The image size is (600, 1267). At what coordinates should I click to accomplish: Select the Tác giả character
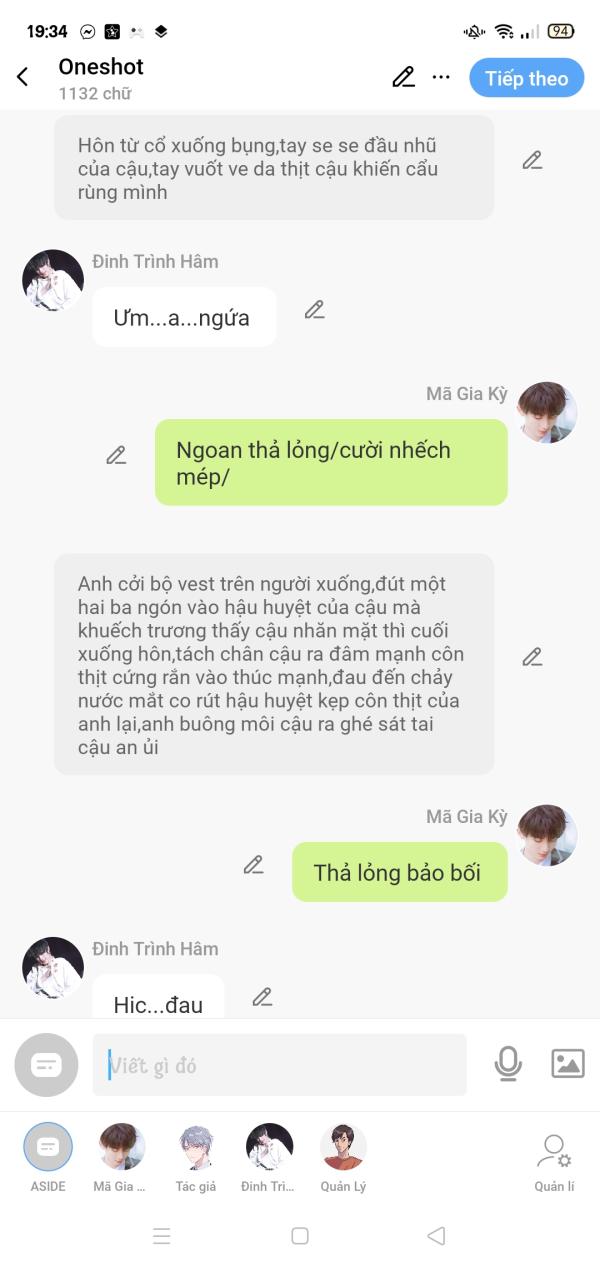[x=196, y=1158]
